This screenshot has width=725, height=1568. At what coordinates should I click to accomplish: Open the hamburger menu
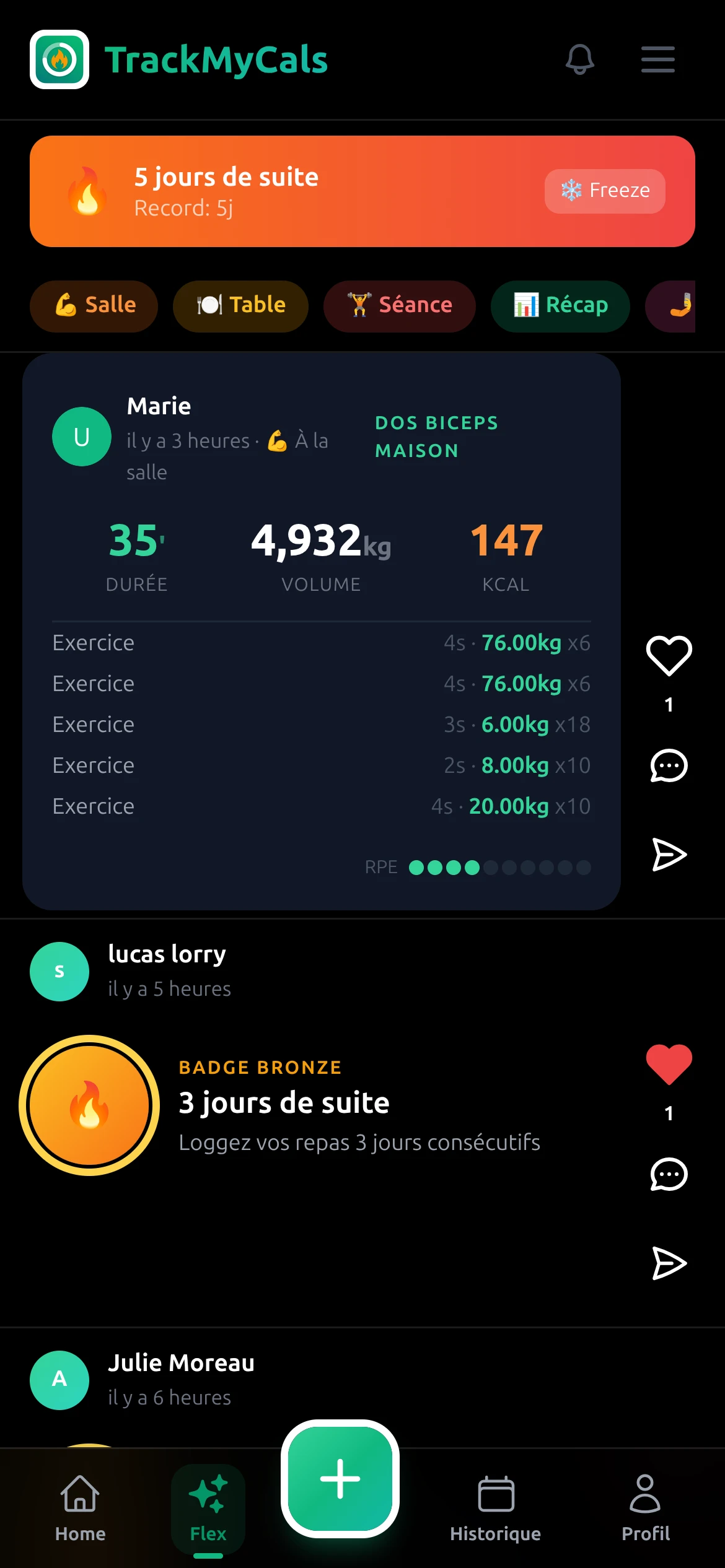tap(657, 59)
